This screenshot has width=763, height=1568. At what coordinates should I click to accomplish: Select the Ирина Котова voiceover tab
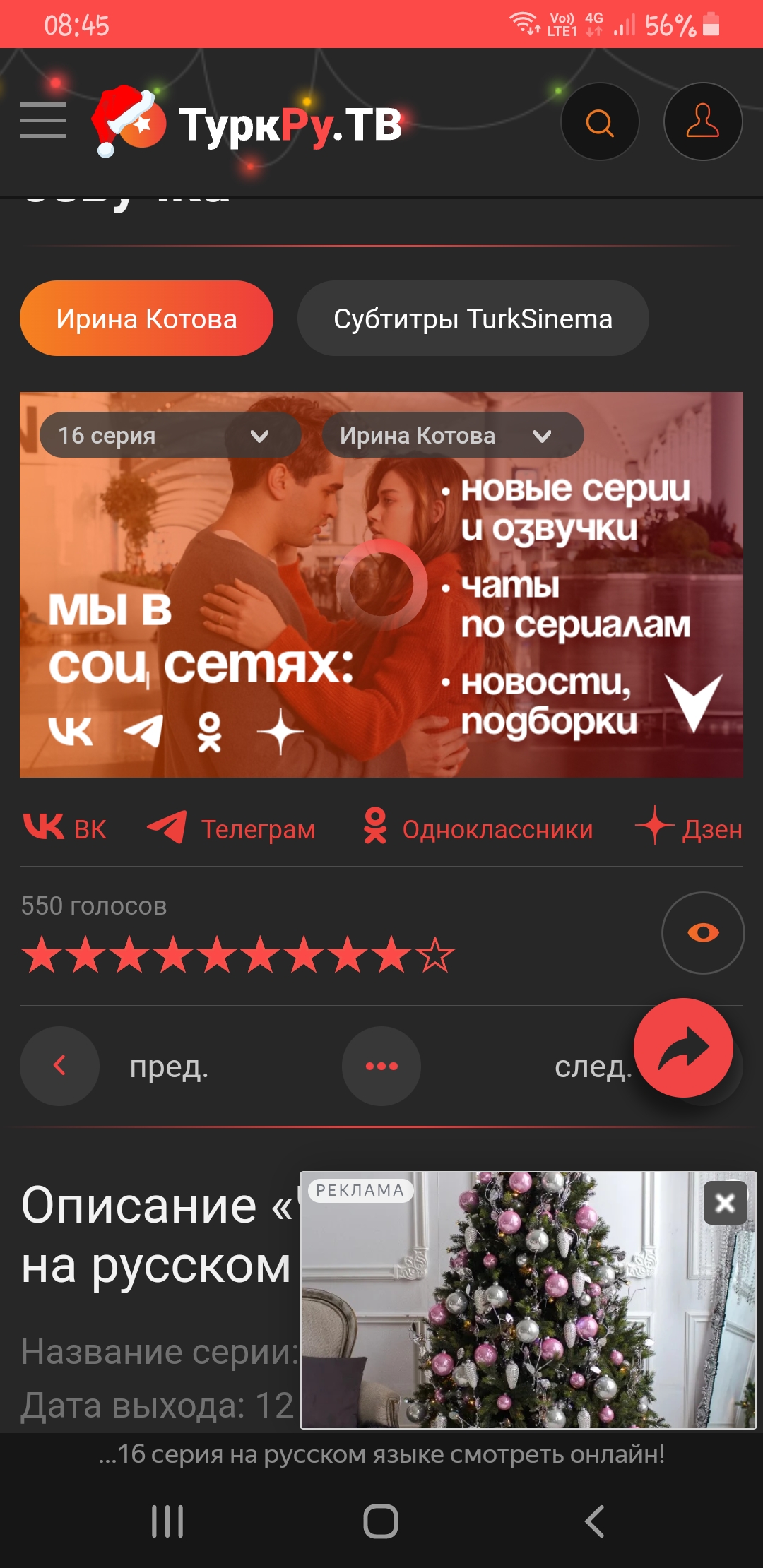pyautogui.click(x=146, y=319)
